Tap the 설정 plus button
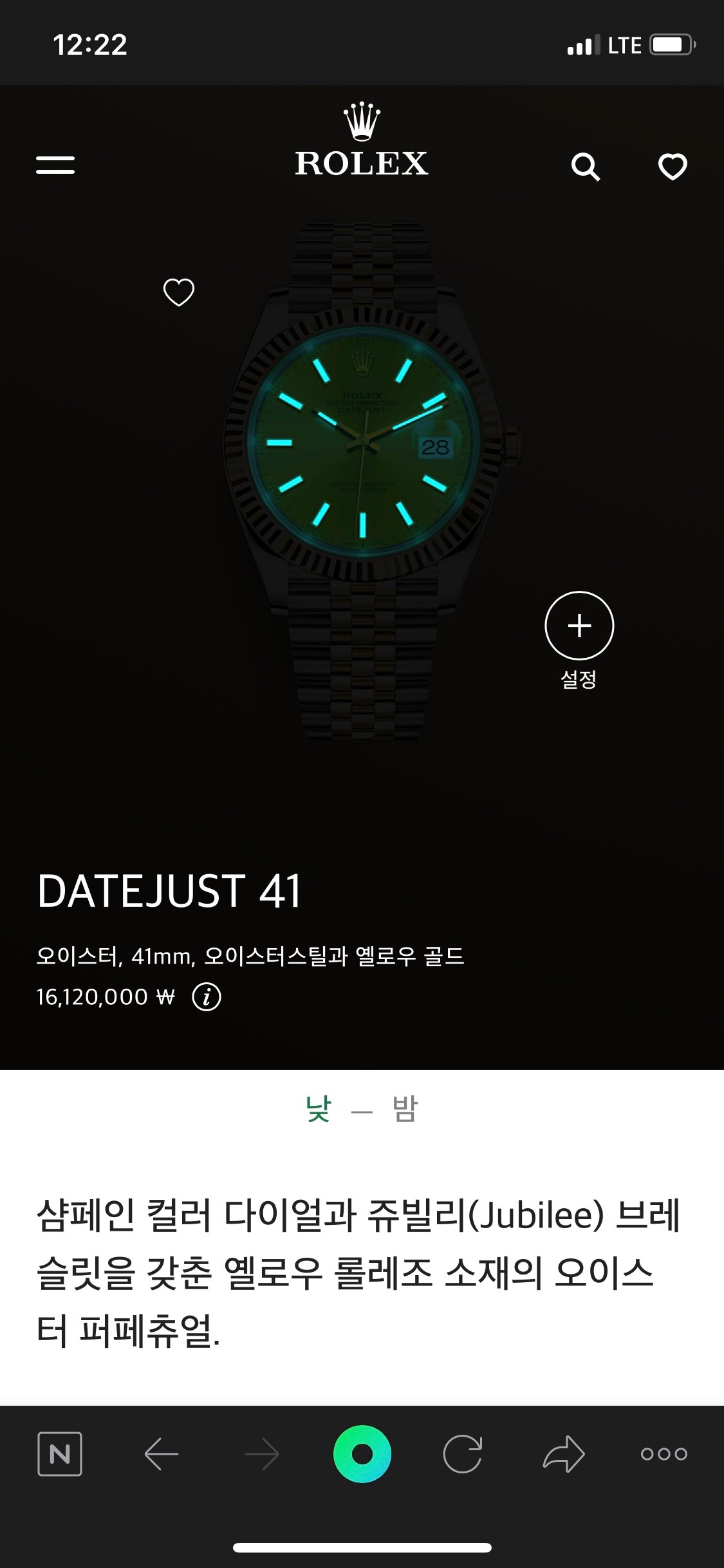The width and height of the screenshot is (724, 1568). tap(579, 626)
